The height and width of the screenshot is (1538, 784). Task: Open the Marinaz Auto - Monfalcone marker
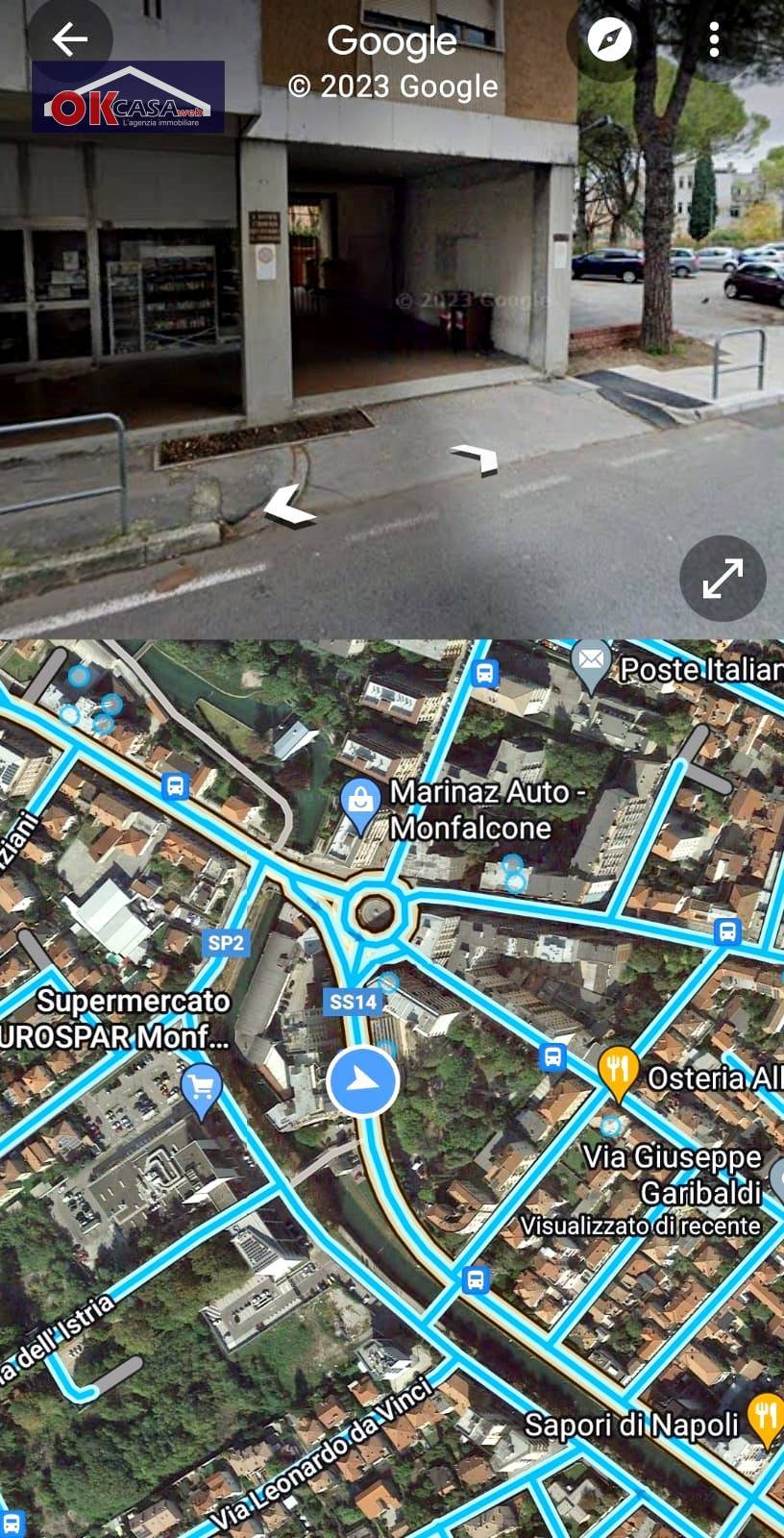pyautogui.click(x=360, y=806)
